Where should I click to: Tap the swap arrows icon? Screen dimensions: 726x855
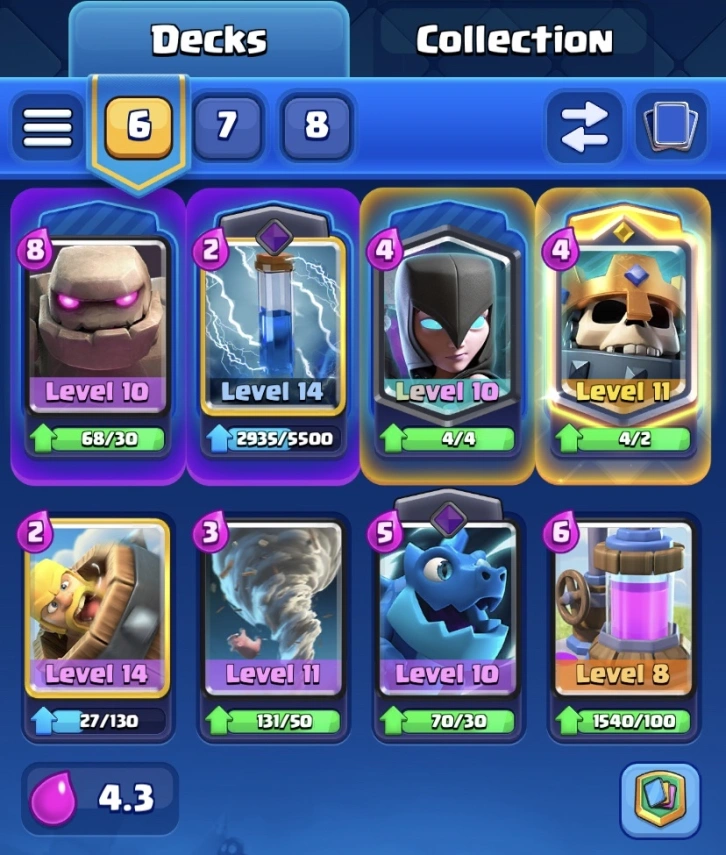(x=584, y=127)
